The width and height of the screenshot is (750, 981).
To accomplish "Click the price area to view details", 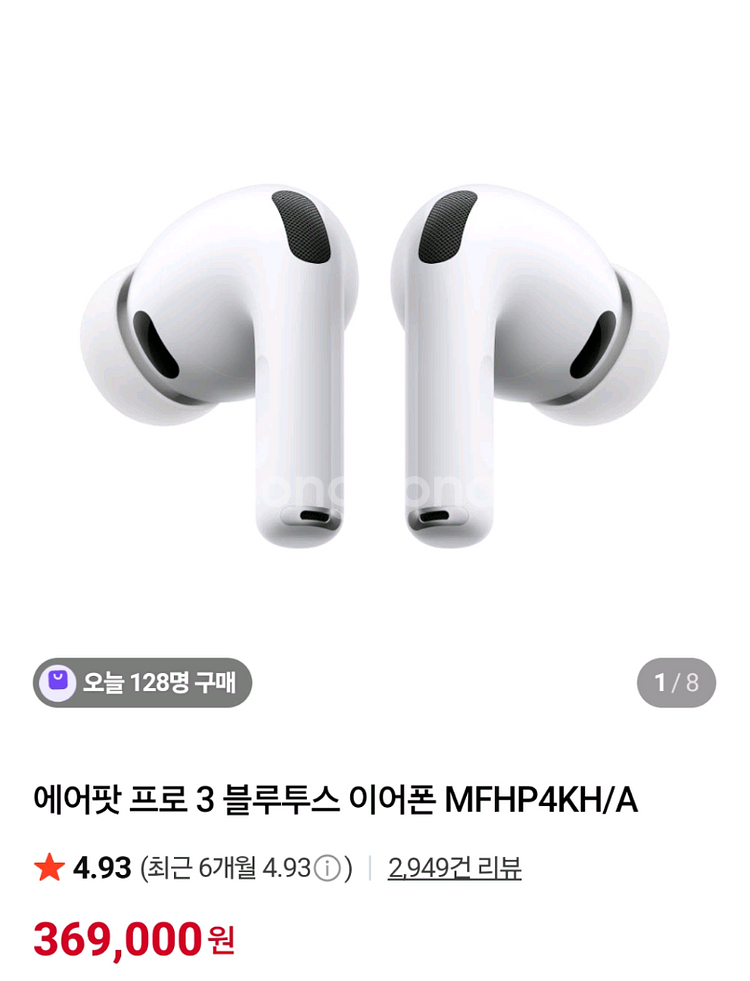I will point(131,940).
